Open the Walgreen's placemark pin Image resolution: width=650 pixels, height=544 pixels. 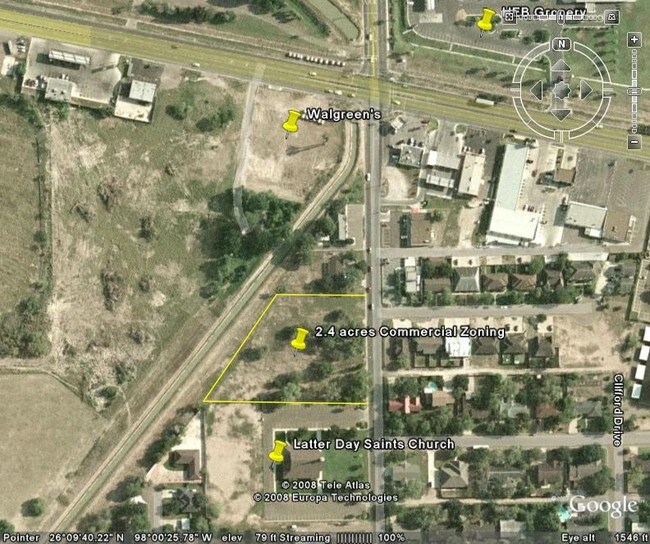tap(292, 122)
